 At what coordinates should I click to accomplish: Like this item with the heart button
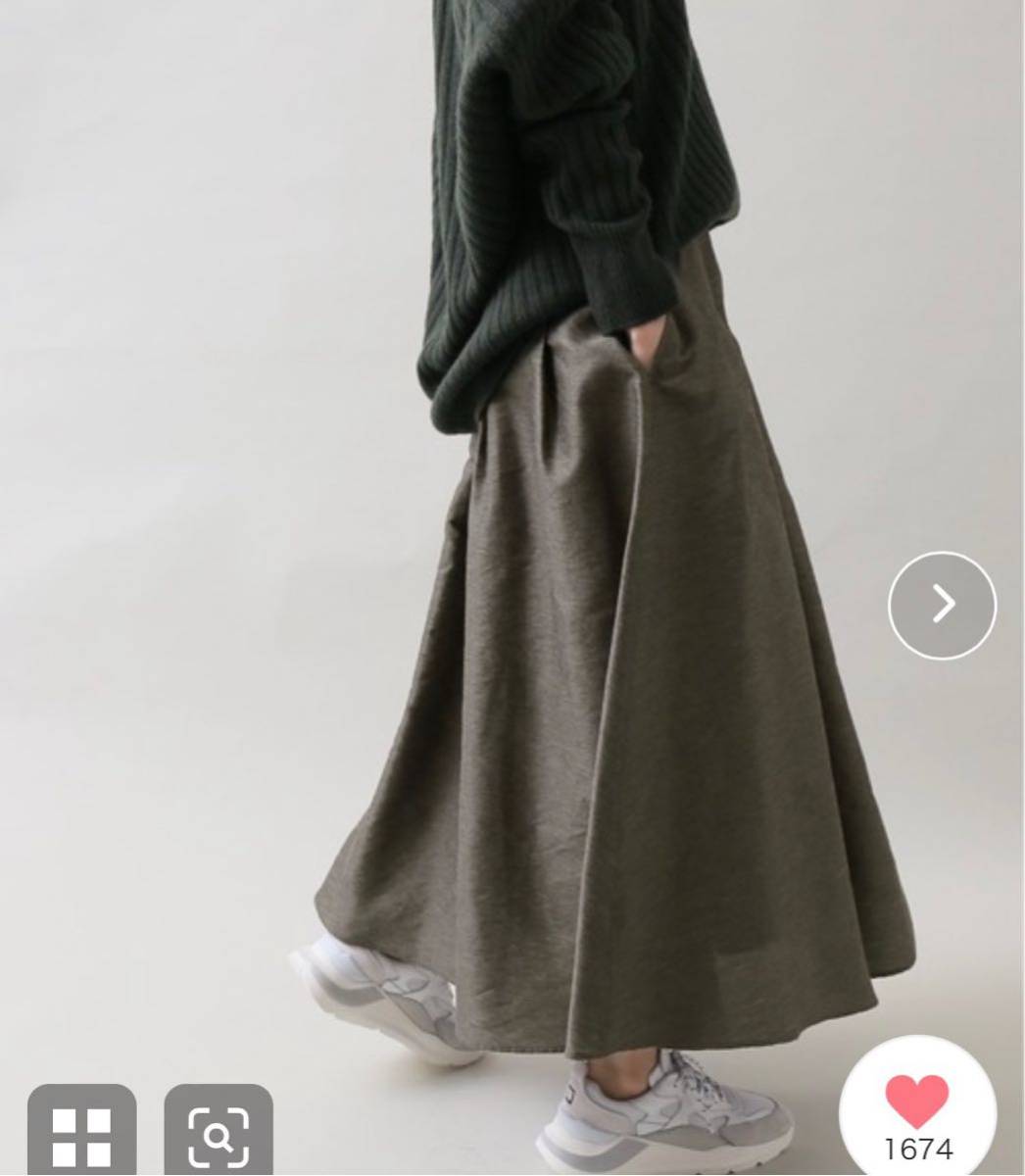(x=917, y=1102)
